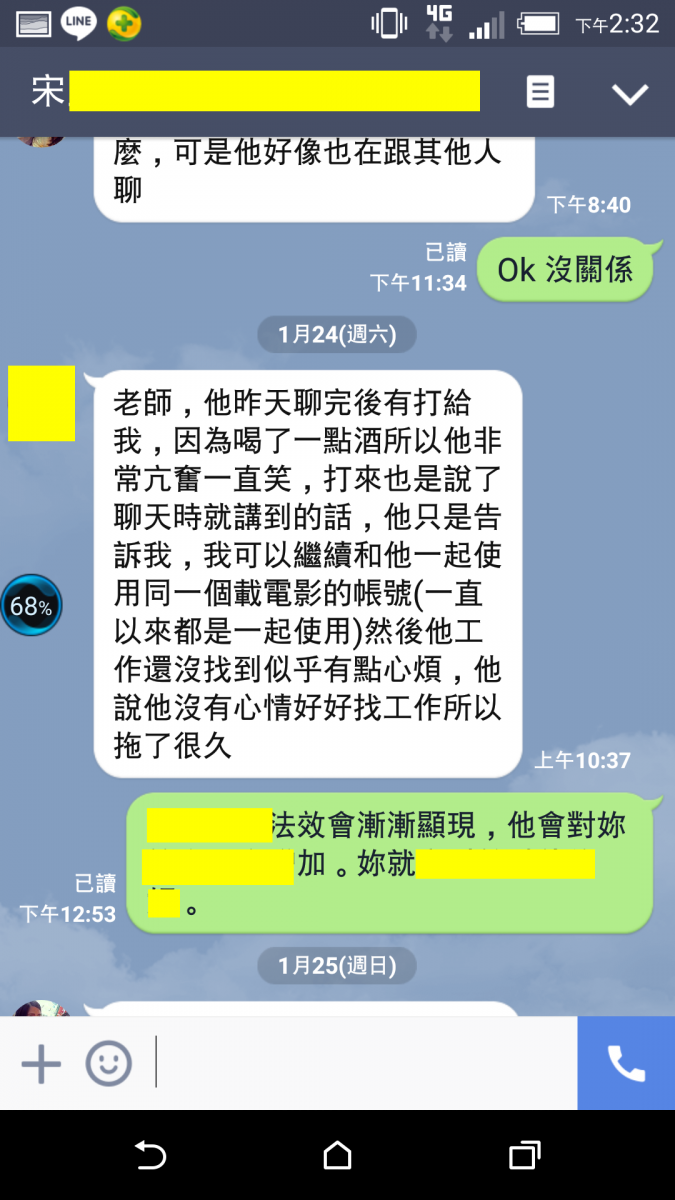
Task: Go back using system back button
Action: tap(150, 1156)
